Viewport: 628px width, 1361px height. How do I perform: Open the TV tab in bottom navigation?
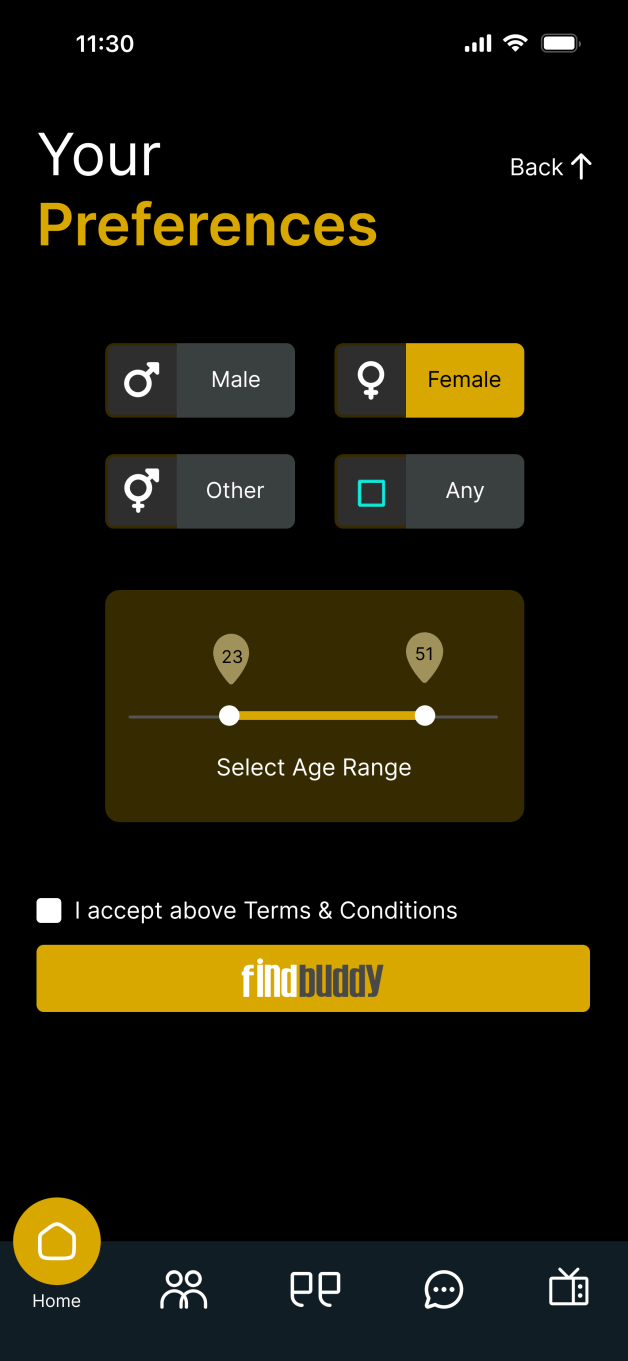pos(569,1288)
